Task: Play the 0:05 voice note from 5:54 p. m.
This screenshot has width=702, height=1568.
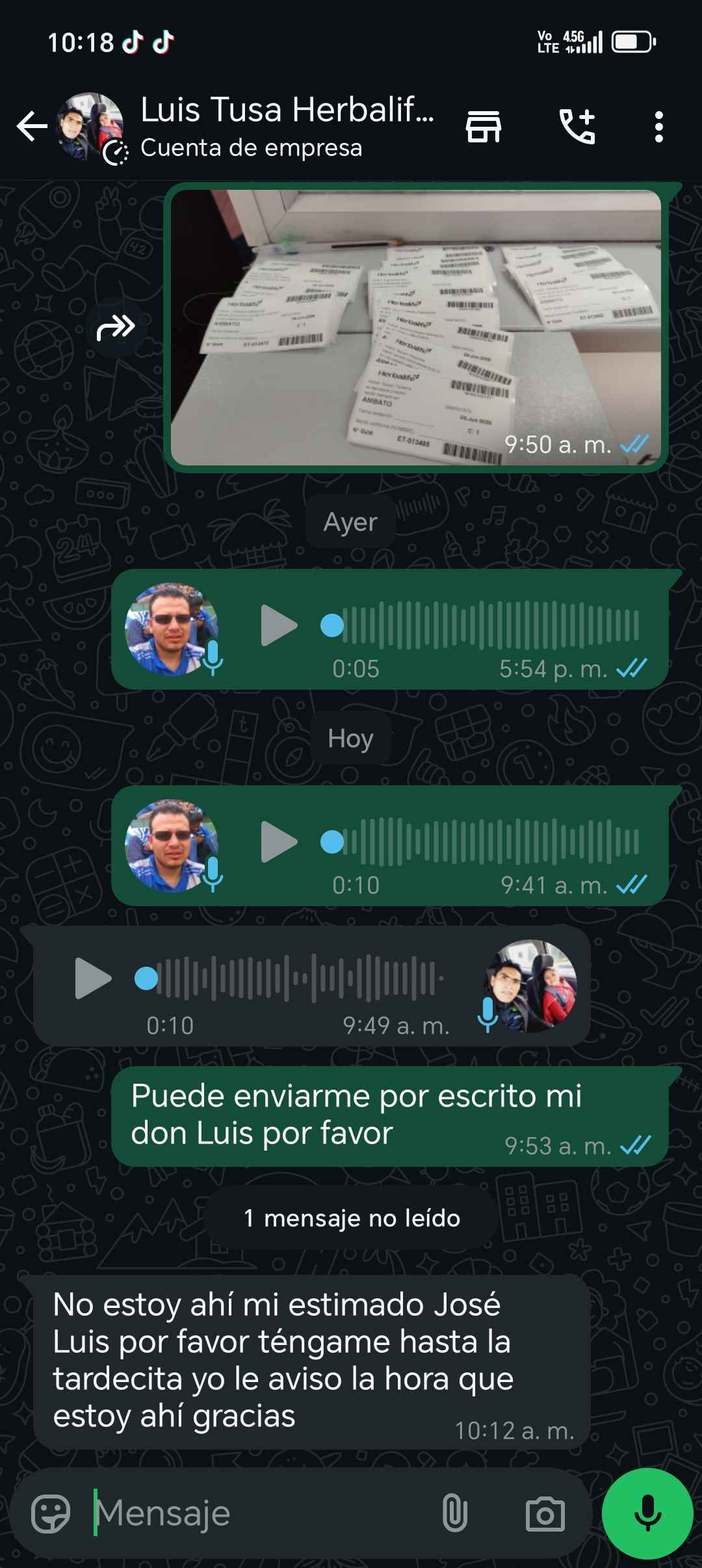Action: point(278,625)
